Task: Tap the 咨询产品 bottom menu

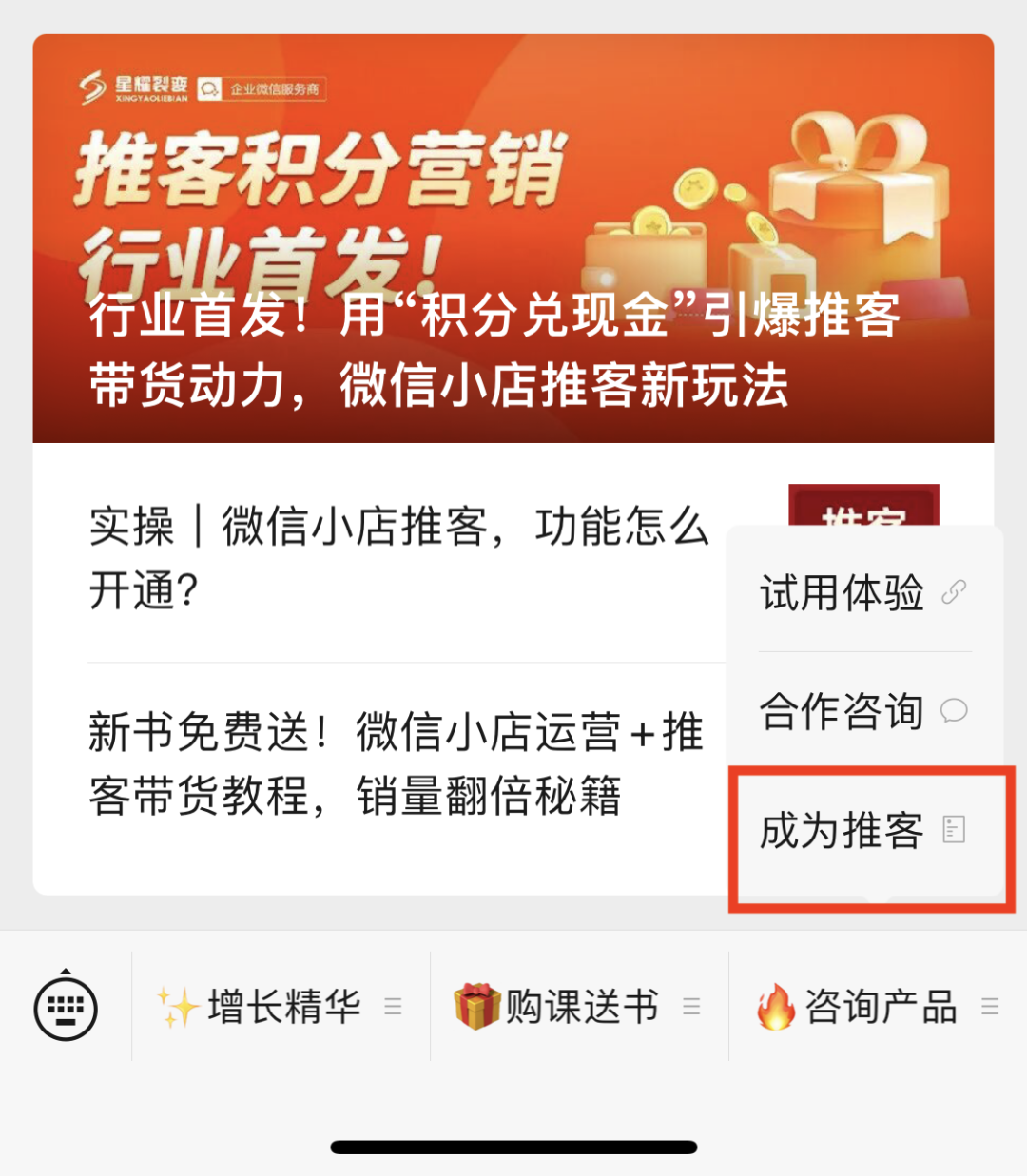Action: point(878,1006)
